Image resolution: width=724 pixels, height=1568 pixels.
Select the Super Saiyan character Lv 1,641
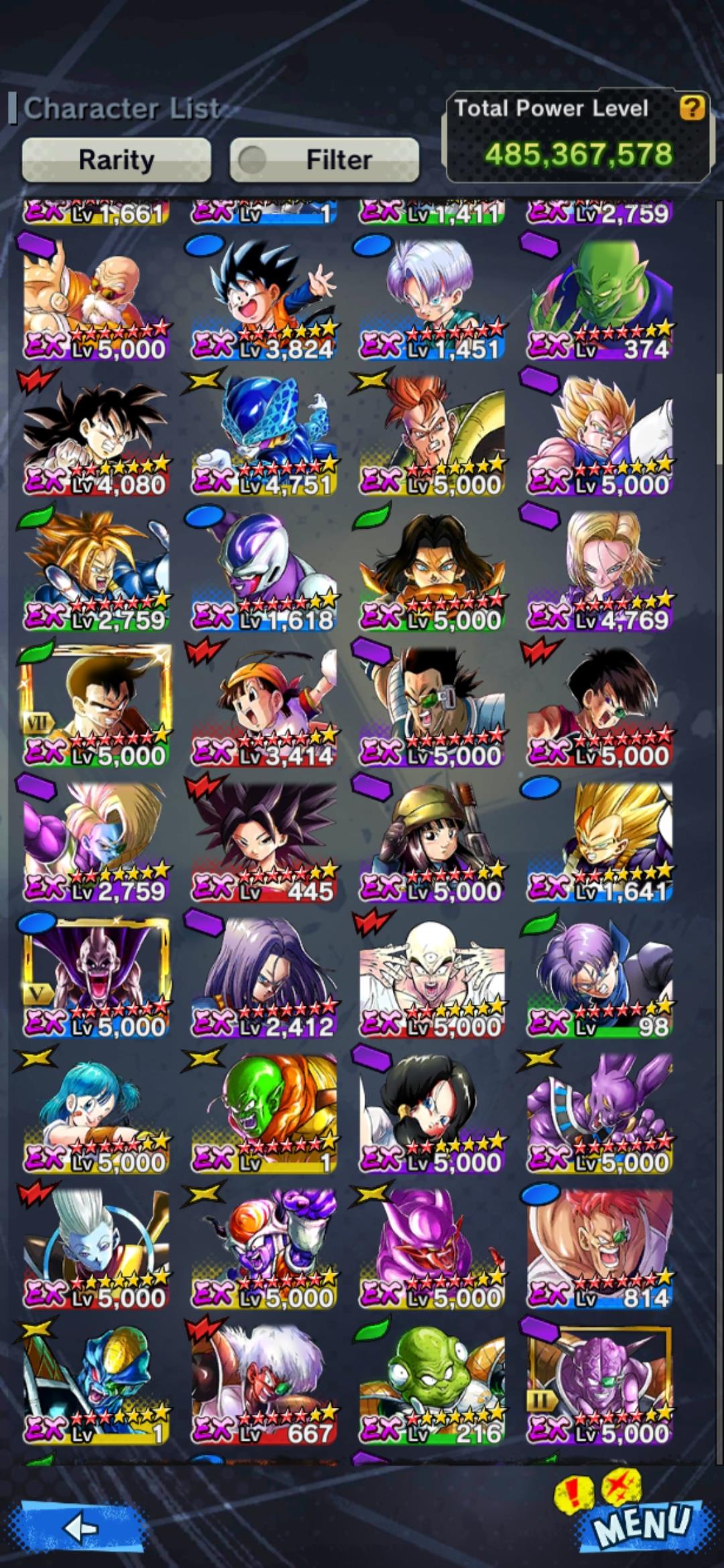click(599, 841)
